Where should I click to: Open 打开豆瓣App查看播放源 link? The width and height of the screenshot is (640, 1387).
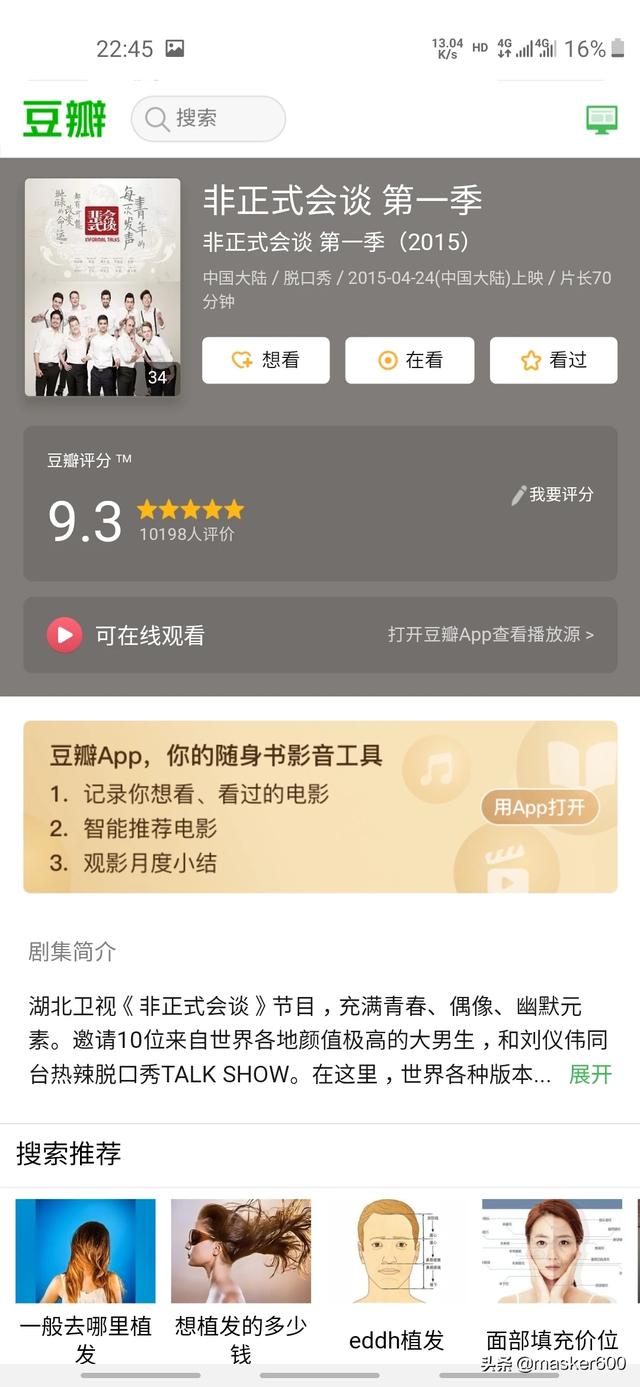[x=490, y=634]
